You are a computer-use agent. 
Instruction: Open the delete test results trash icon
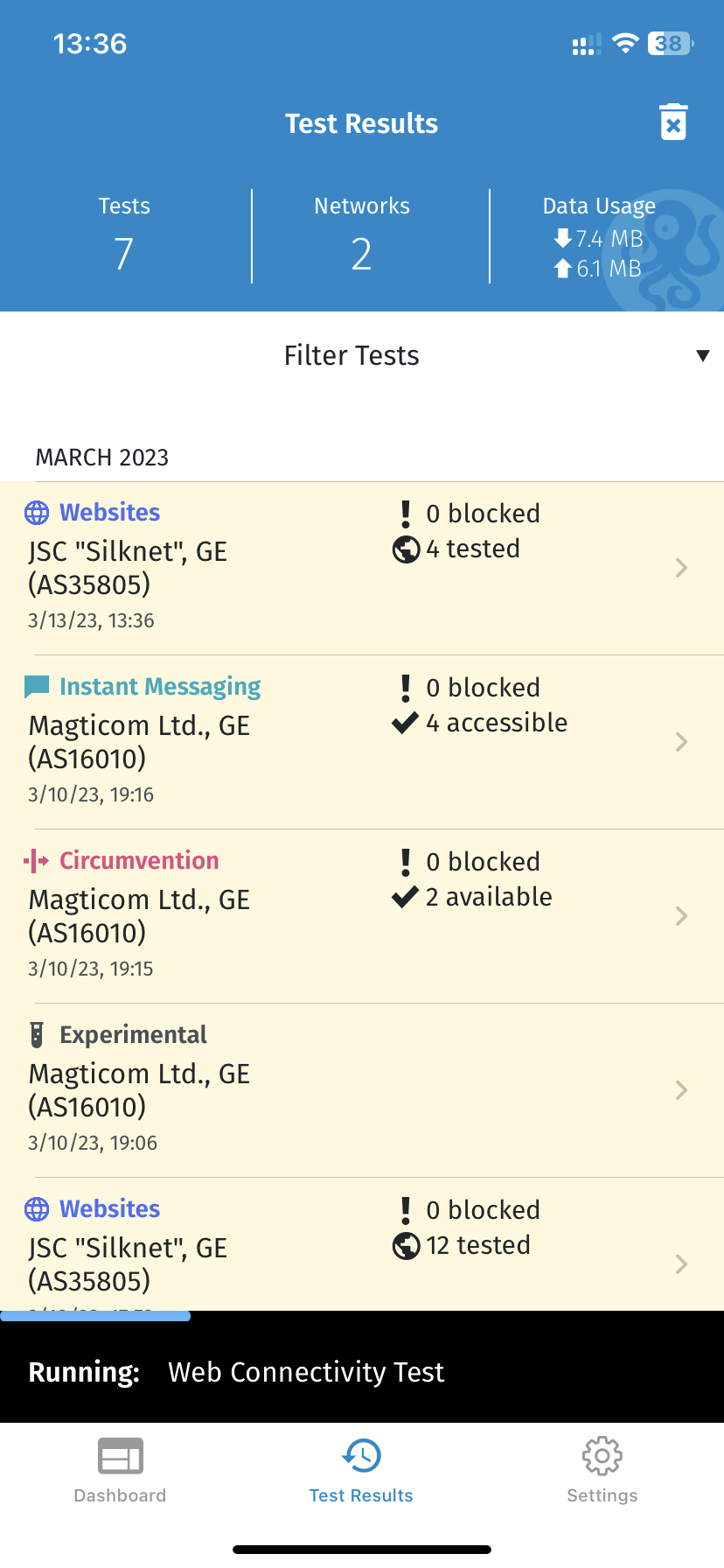point(673,122)
